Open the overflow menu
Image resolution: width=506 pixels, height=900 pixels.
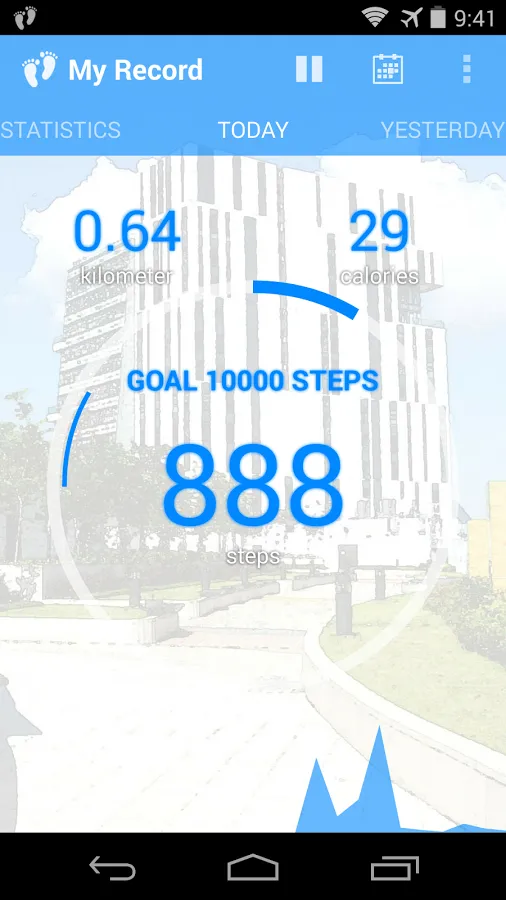(x=466, y=69)
